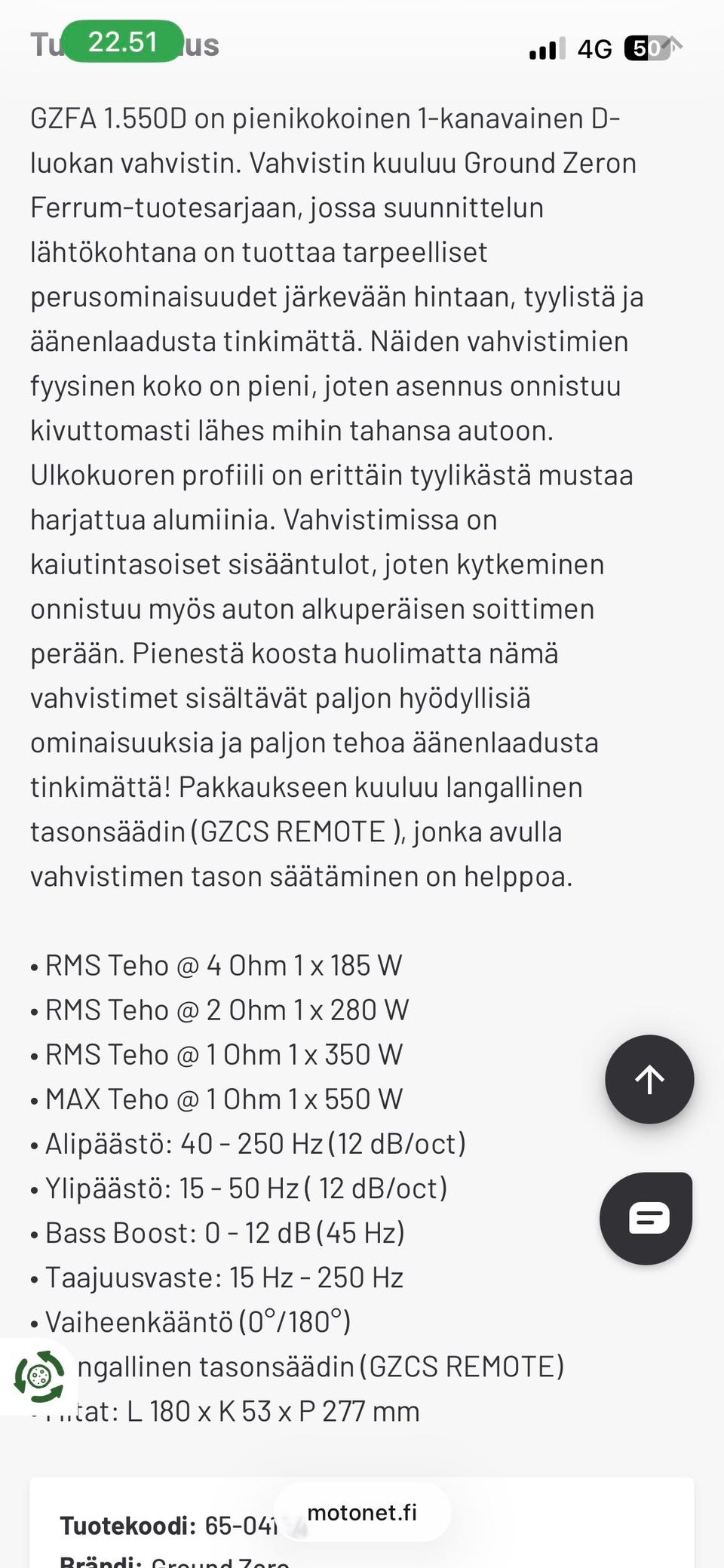Tap the scroll-to-top arrow button
Viewport: 724px width, 1568px height.
649,1079
